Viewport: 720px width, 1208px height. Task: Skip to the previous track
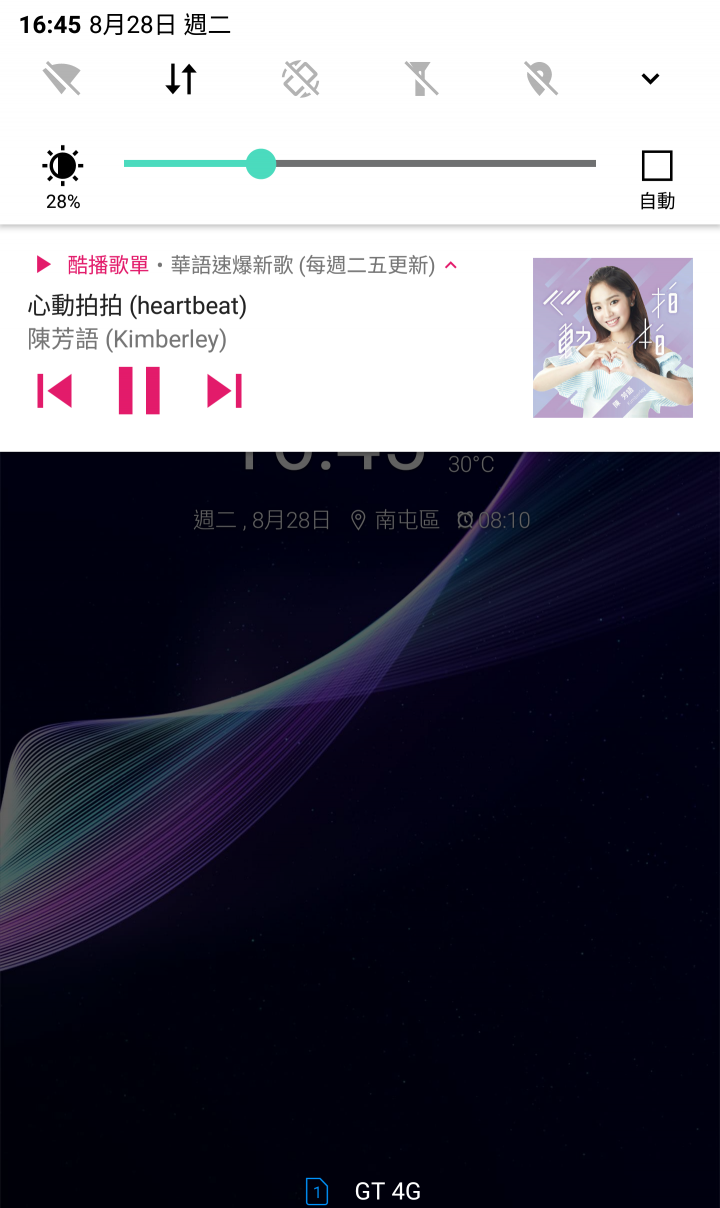[x=54, y=390]
